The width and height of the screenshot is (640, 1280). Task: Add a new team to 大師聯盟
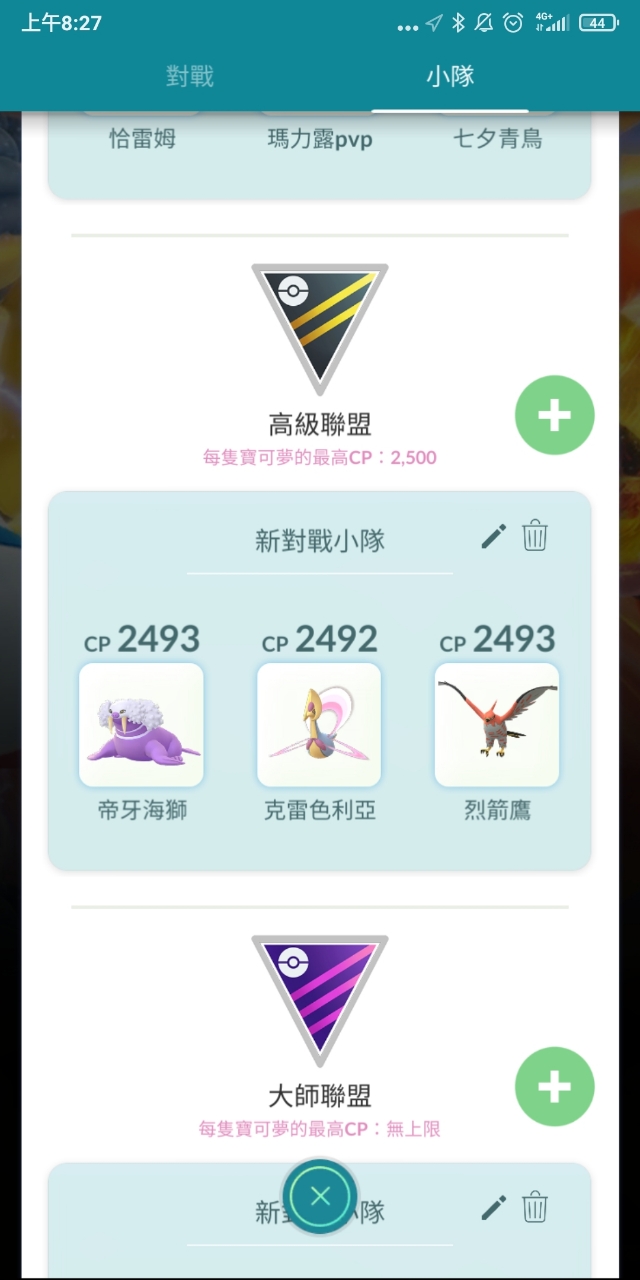point(554,1087)
